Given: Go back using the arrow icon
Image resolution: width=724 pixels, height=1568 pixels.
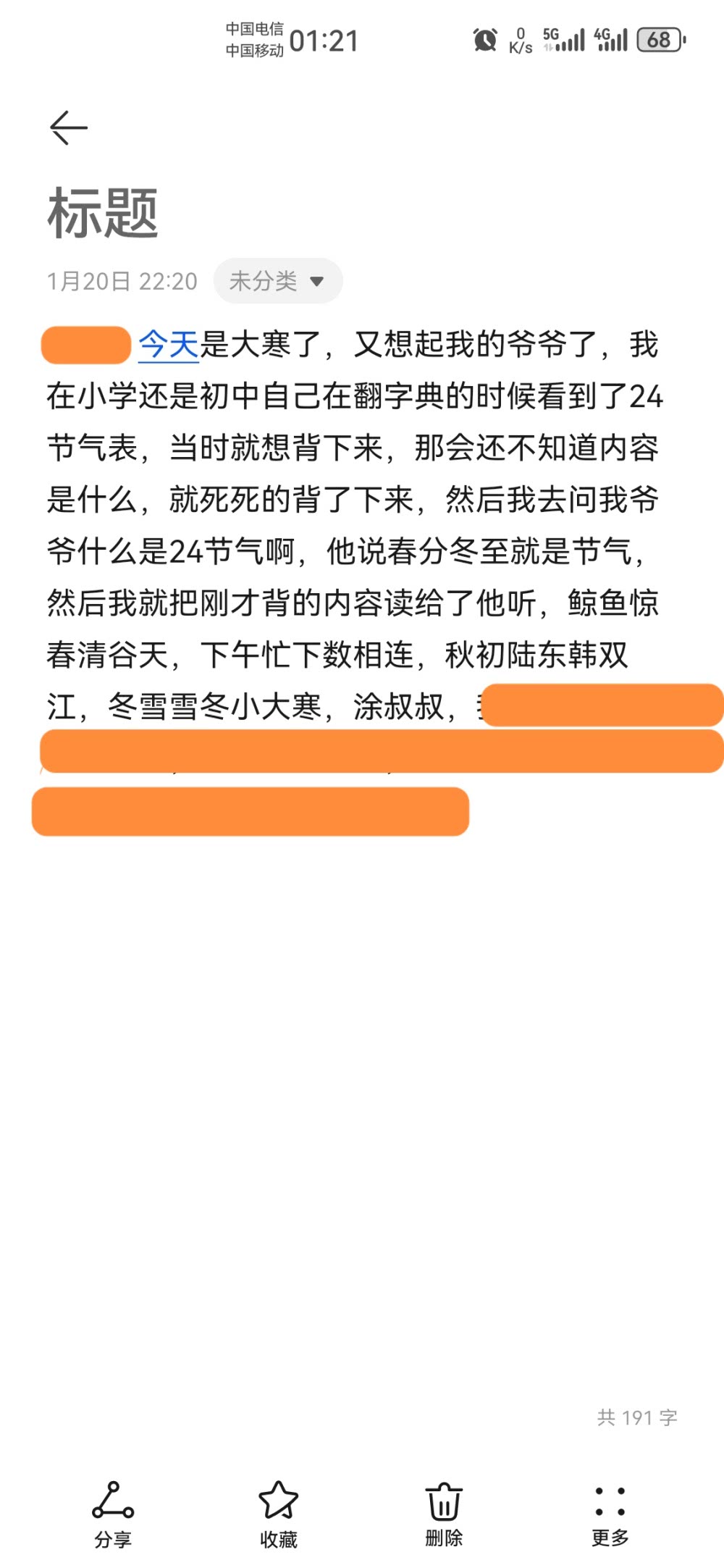Looking at the screenshot, I should click(69, 128).
